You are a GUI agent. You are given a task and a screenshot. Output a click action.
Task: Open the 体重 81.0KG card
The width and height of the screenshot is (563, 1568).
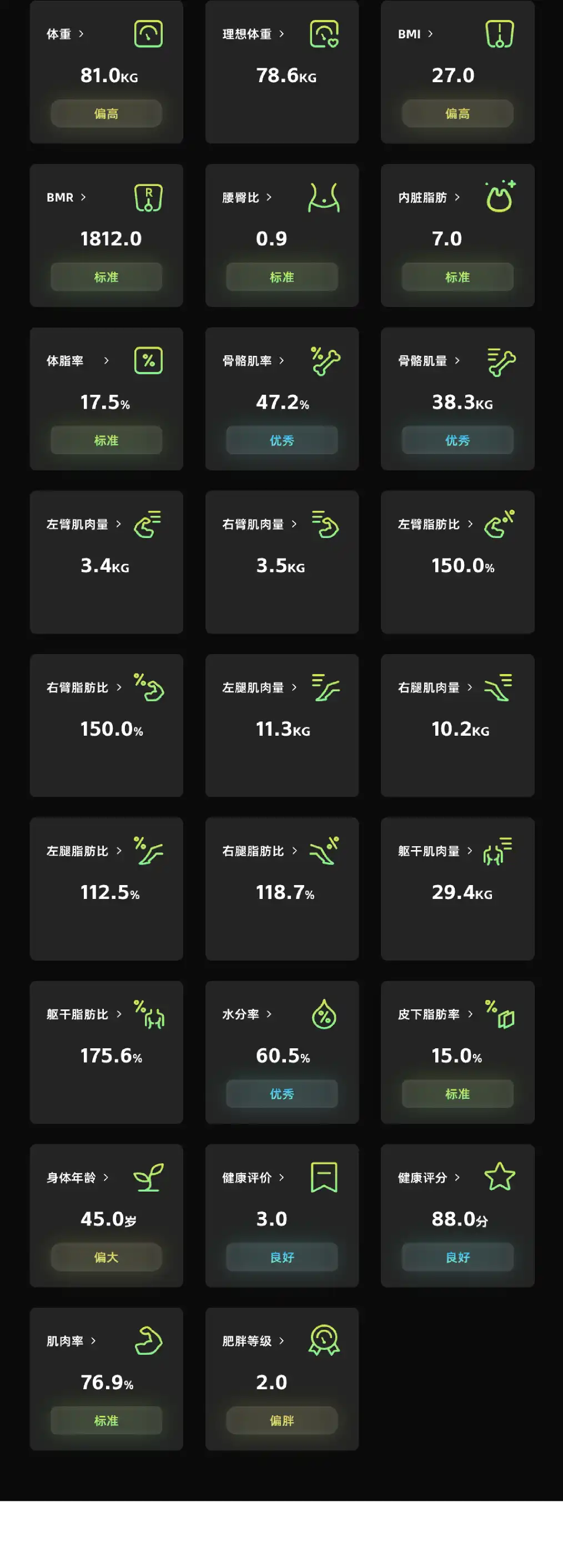pyautogui.click(x=106, y=72)
